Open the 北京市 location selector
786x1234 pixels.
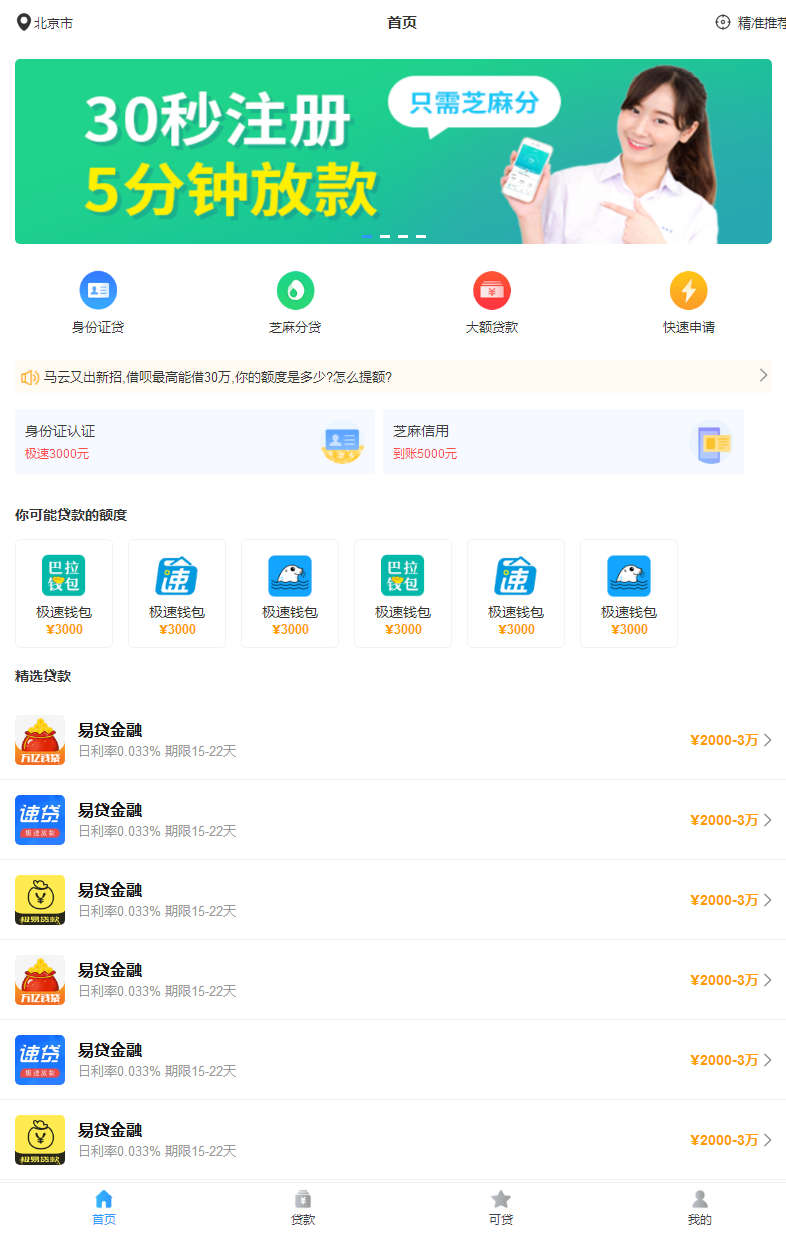pyautogui.click(x=45, y=23)
